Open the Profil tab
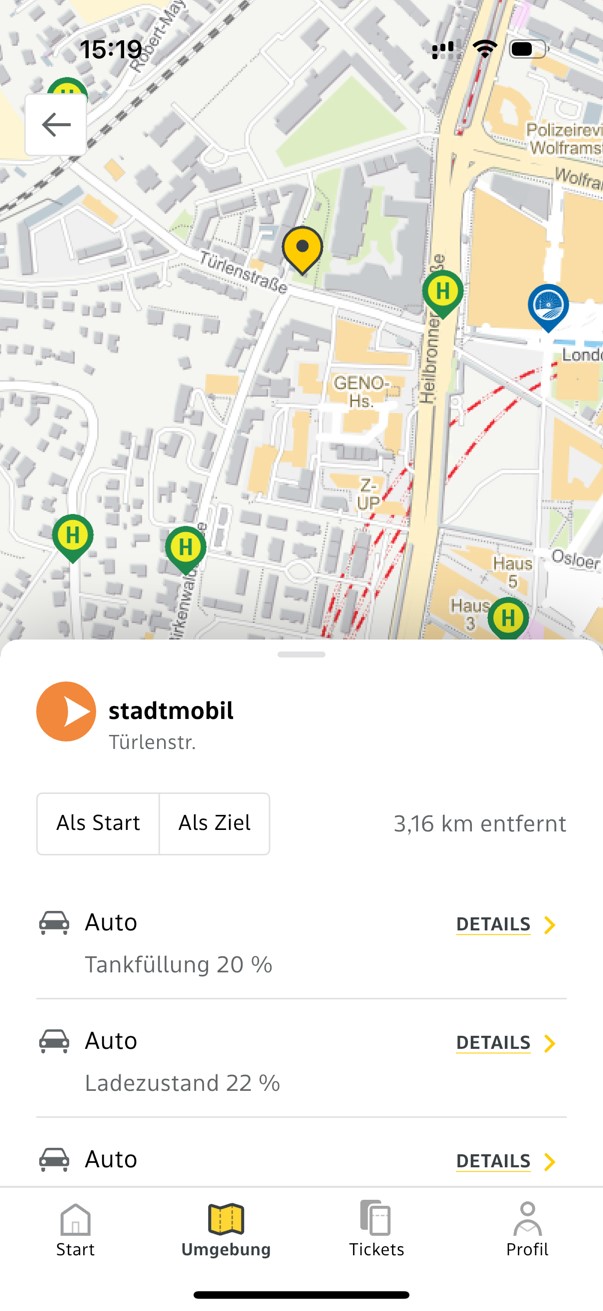 point(527,1230)
